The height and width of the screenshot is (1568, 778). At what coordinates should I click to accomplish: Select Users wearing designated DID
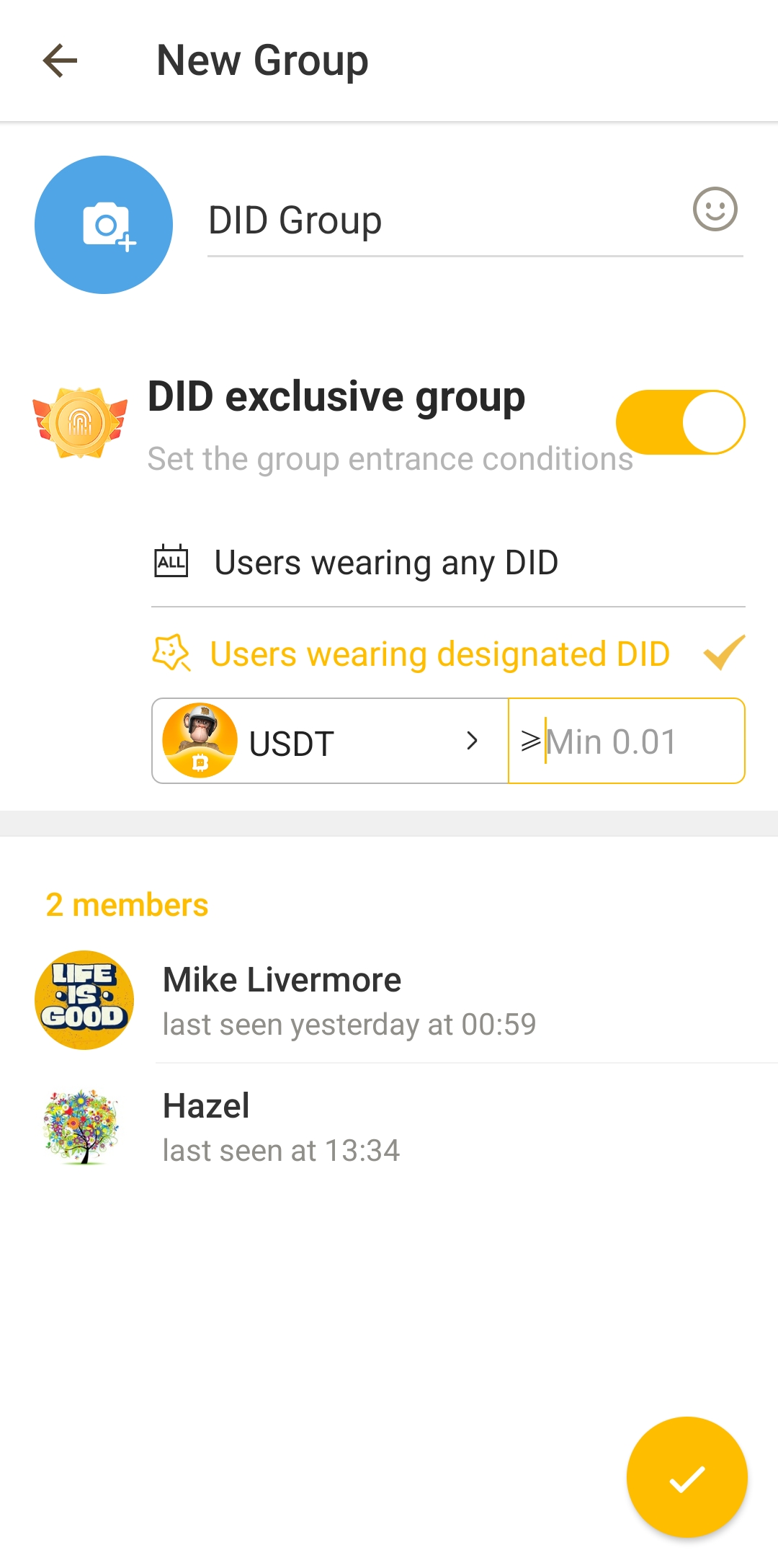click(x=439, y=654)
